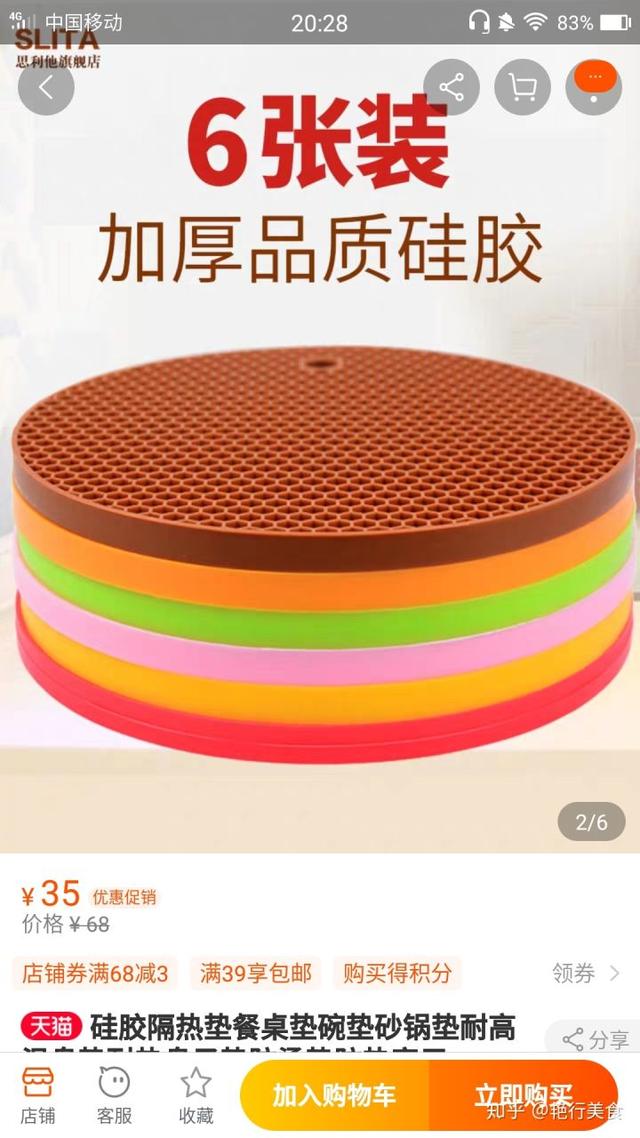Contact 客服 customer service
Screen dimensions: 640x1138
point(115,1096)
